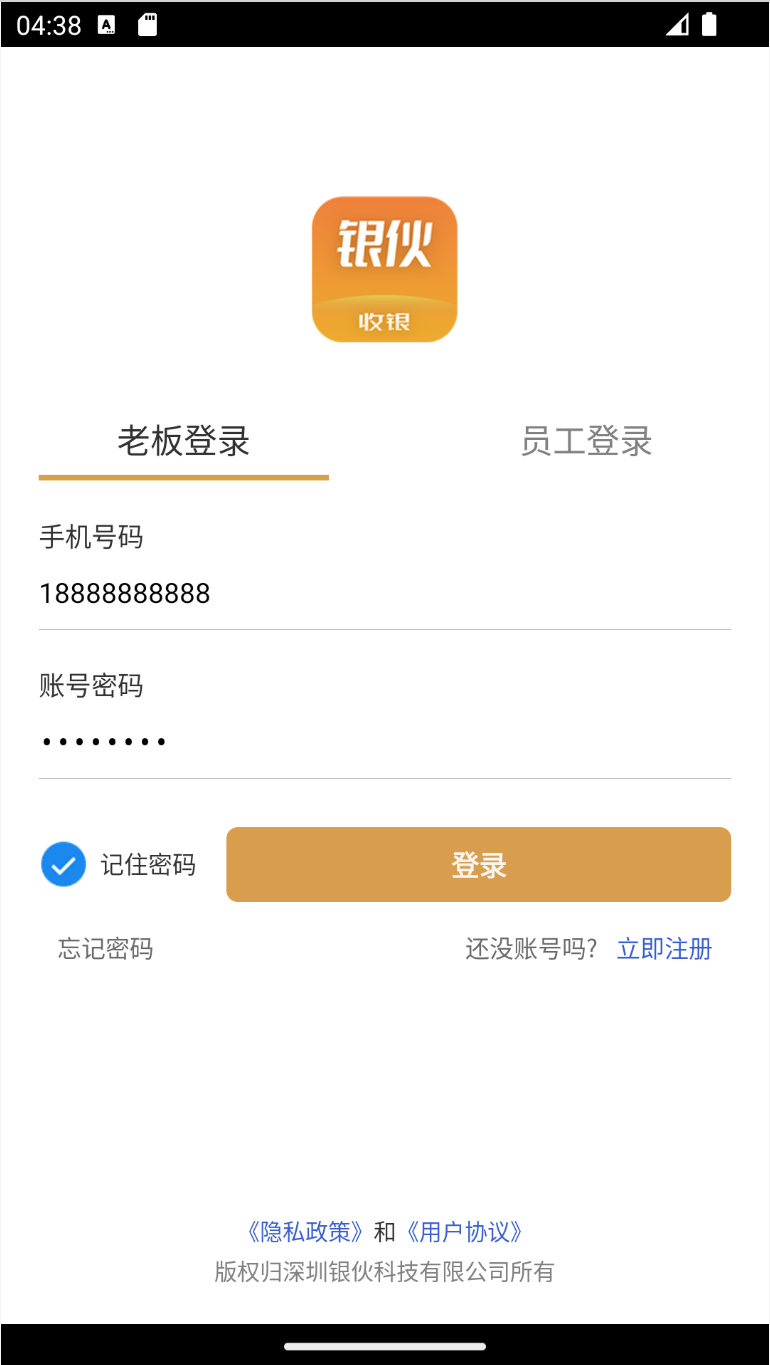Viewport: 770px width, 1365px height.
Task: Tap the cellular signal icon
Action: pos(675,25)
